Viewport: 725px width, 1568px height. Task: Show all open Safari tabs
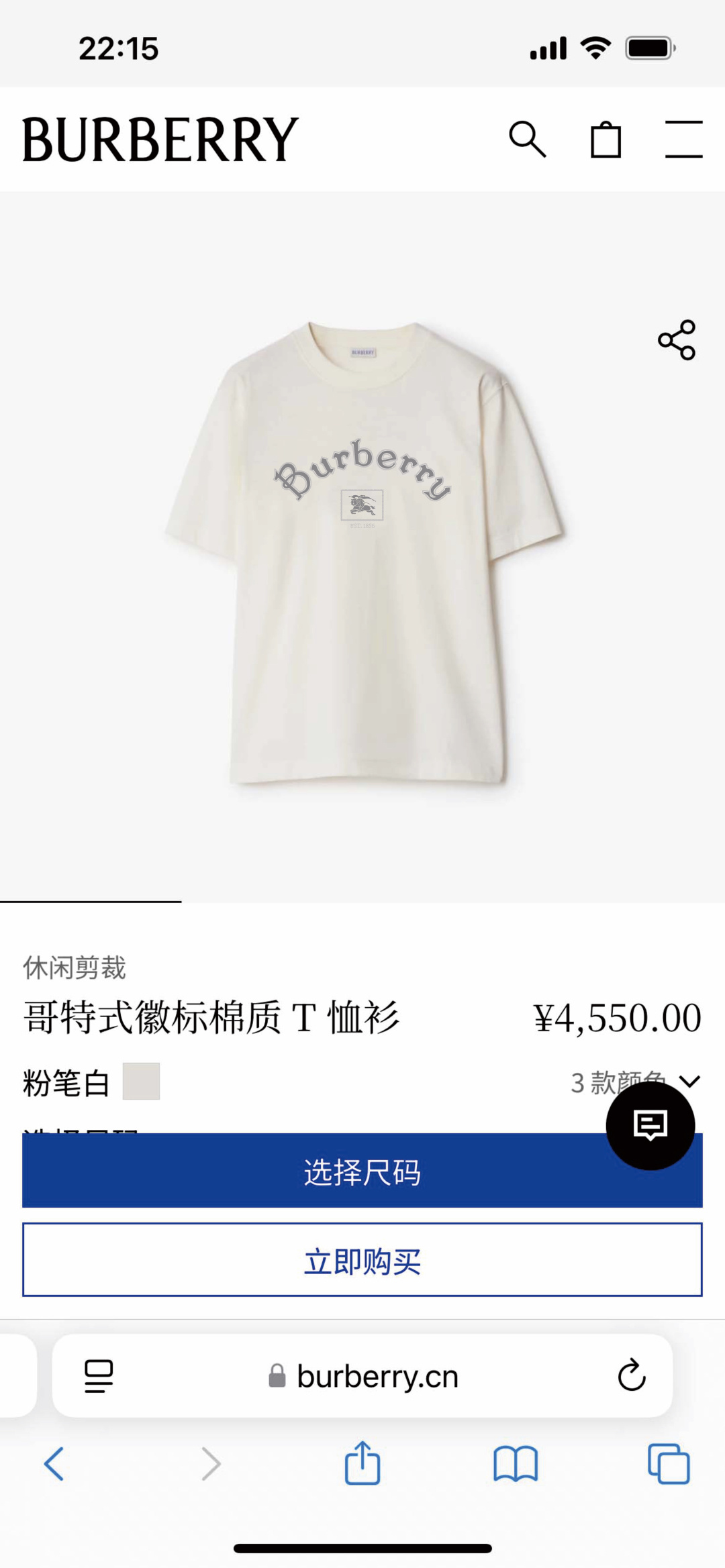[x=669, y=1465]
